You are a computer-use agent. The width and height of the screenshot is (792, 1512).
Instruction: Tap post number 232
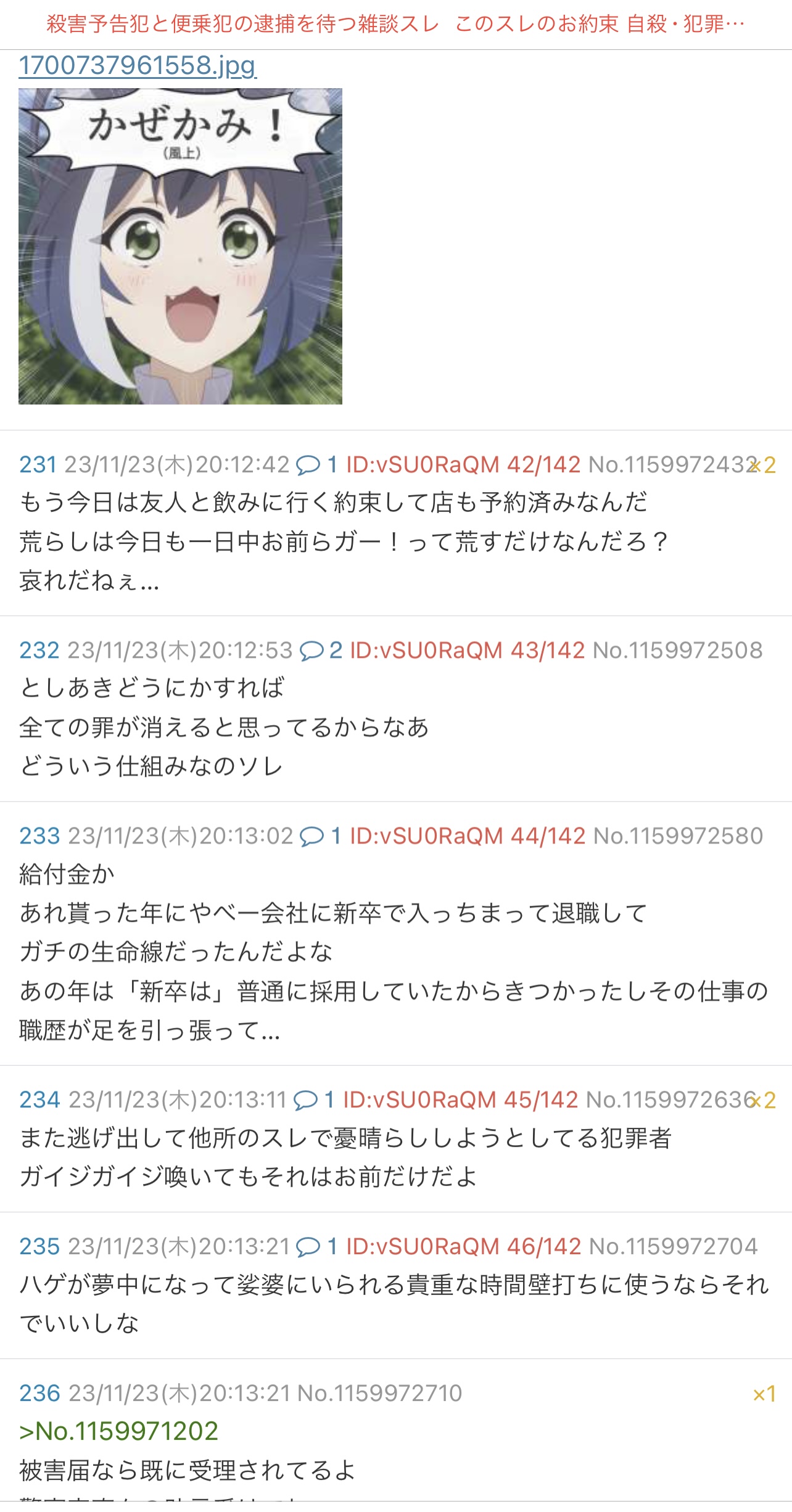39,650
